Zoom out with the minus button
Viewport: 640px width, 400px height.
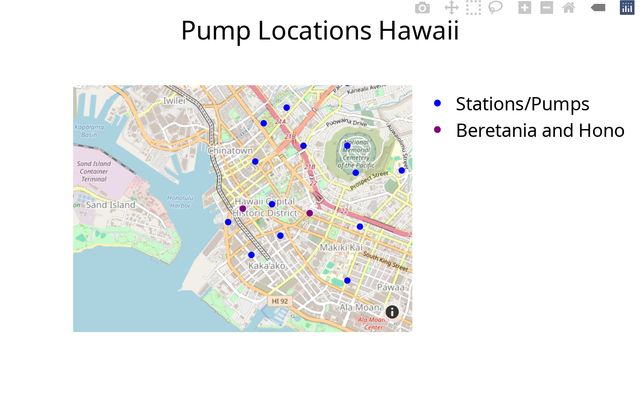pos(546,8)
